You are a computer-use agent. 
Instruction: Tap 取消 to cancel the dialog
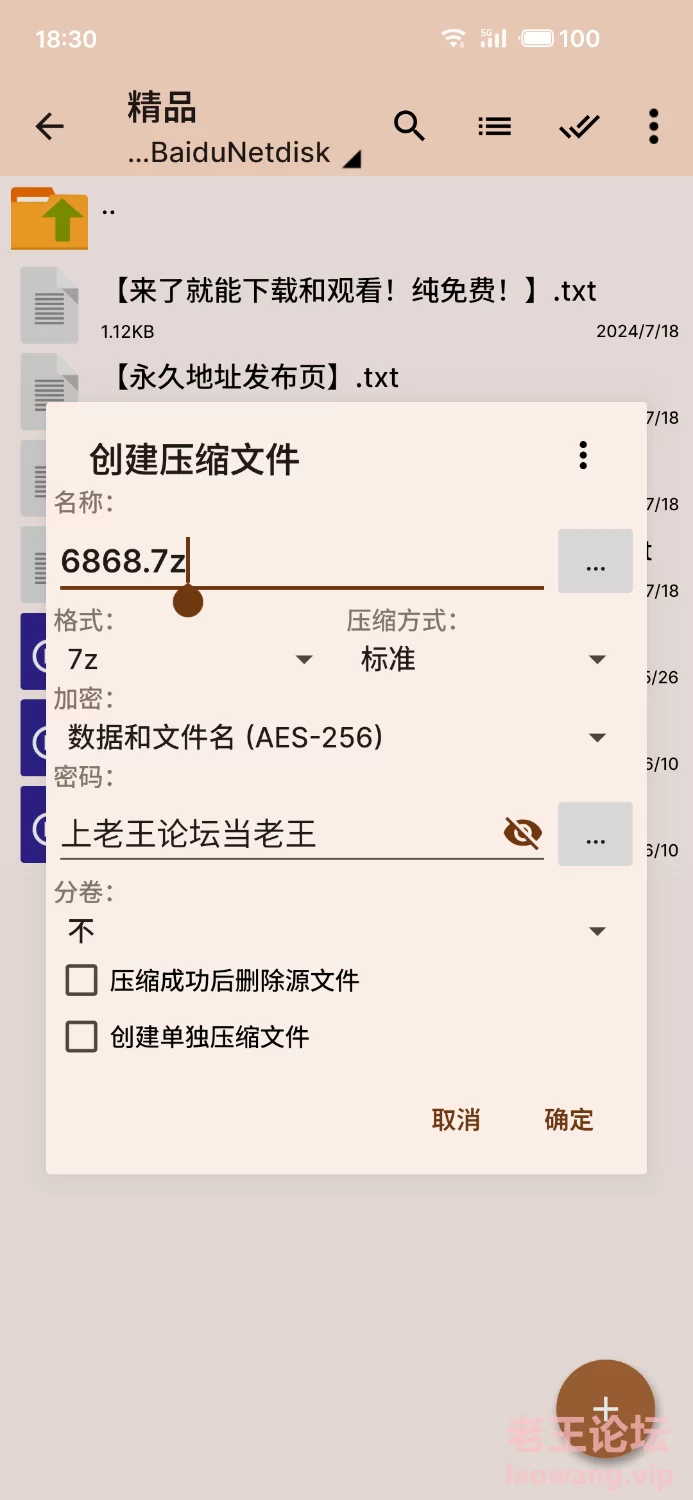456,1119
